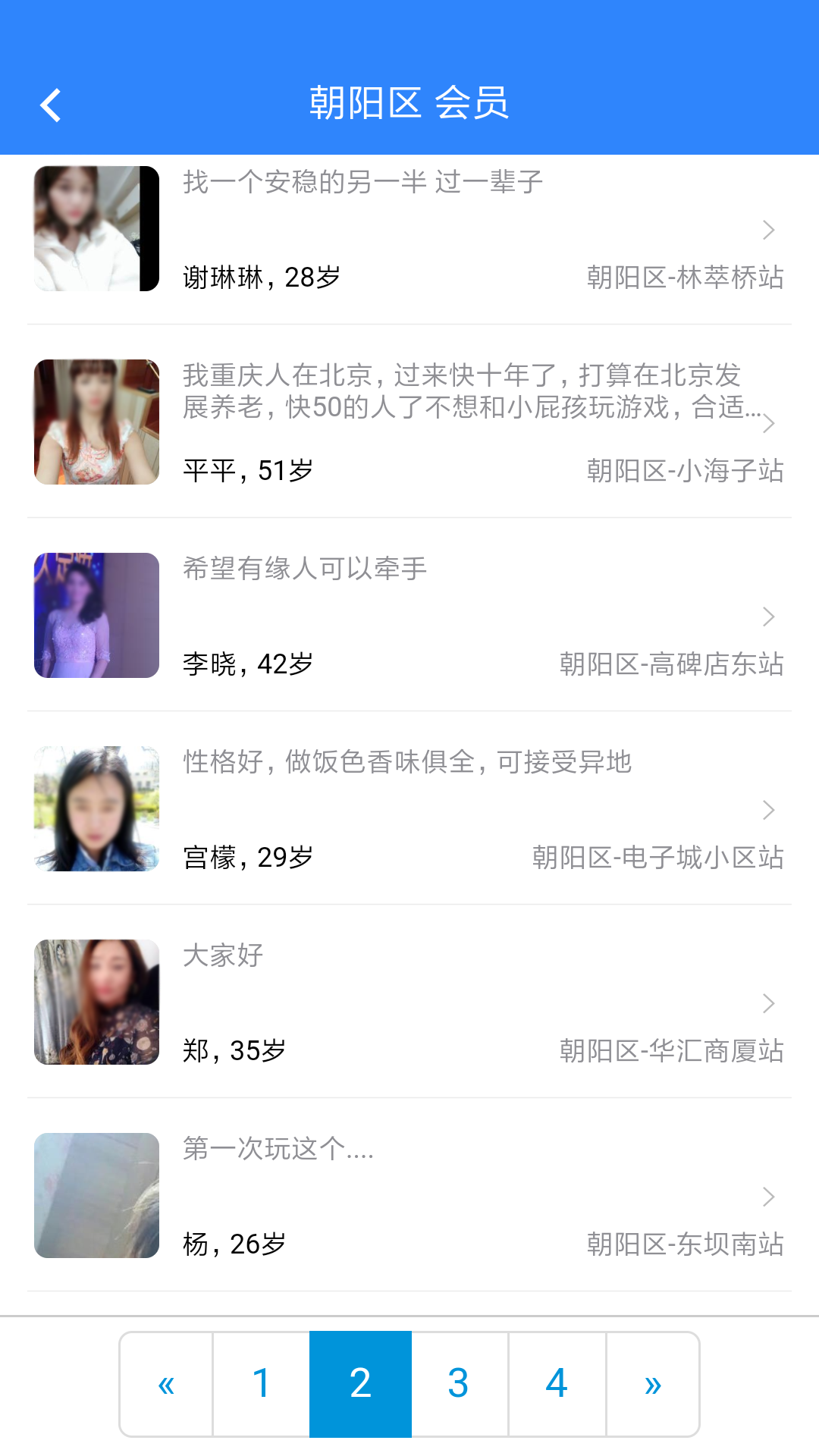The height and width of the screenshot is (1456, 819).
Task: Open 郑's profile with the arrow indicator
Action: [771, 1003]
